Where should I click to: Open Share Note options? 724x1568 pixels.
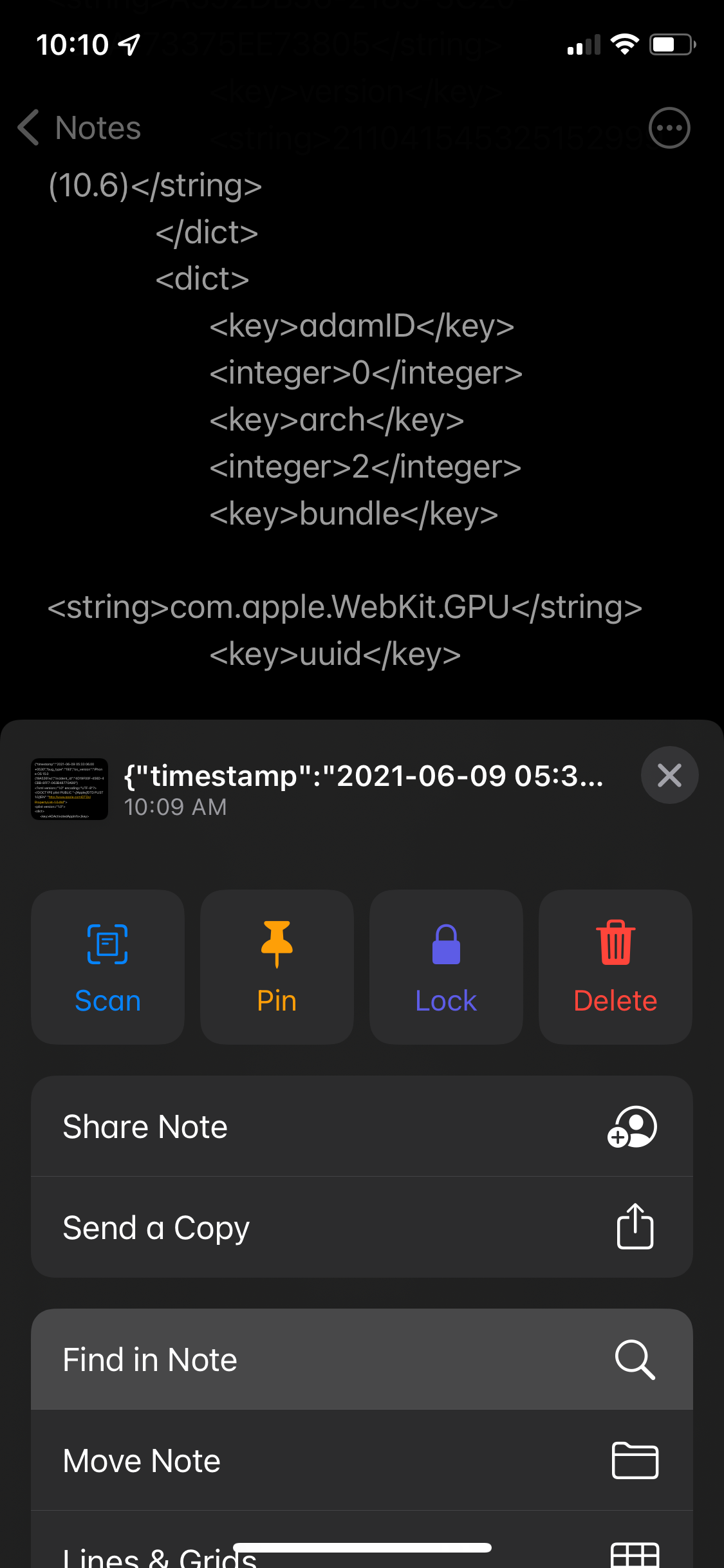tap(362, 1126)
